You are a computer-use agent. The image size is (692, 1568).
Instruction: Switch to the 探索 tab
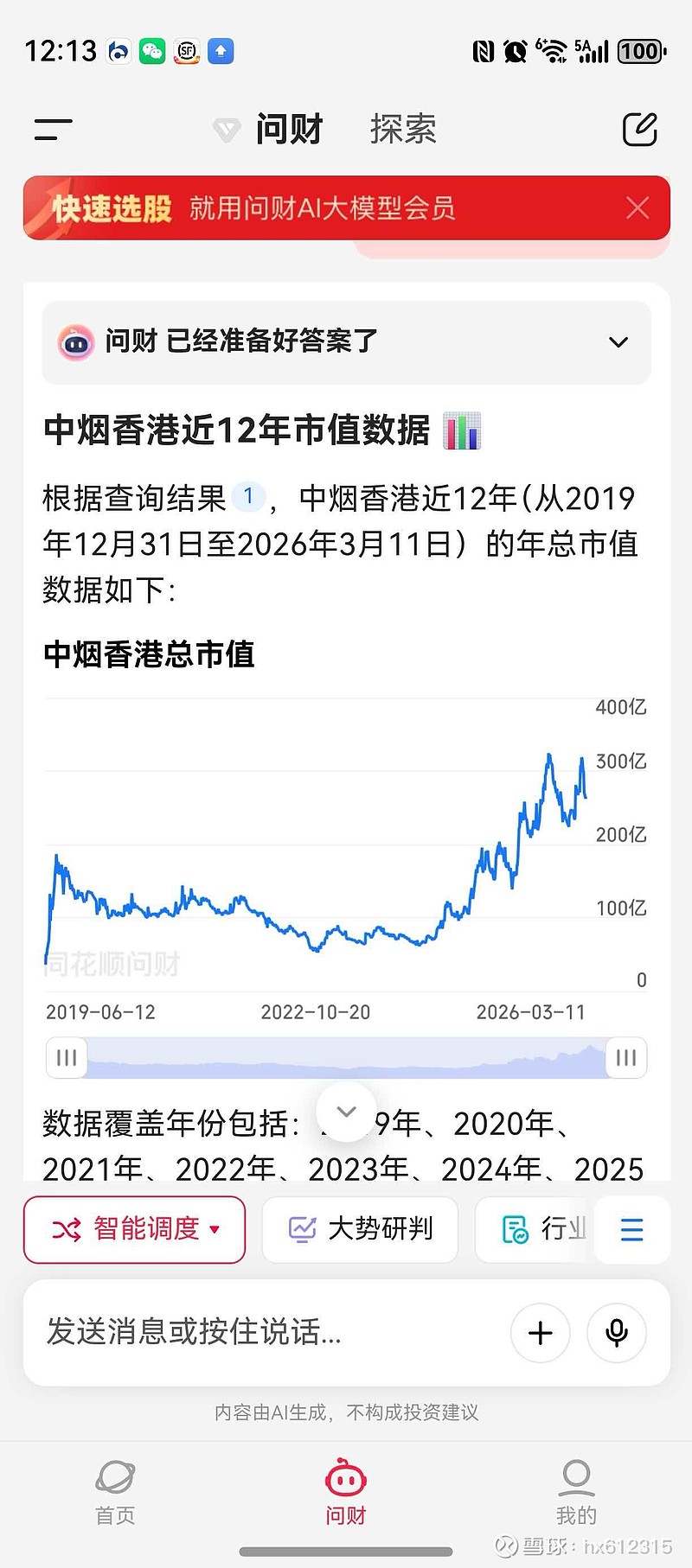(403, 130)
